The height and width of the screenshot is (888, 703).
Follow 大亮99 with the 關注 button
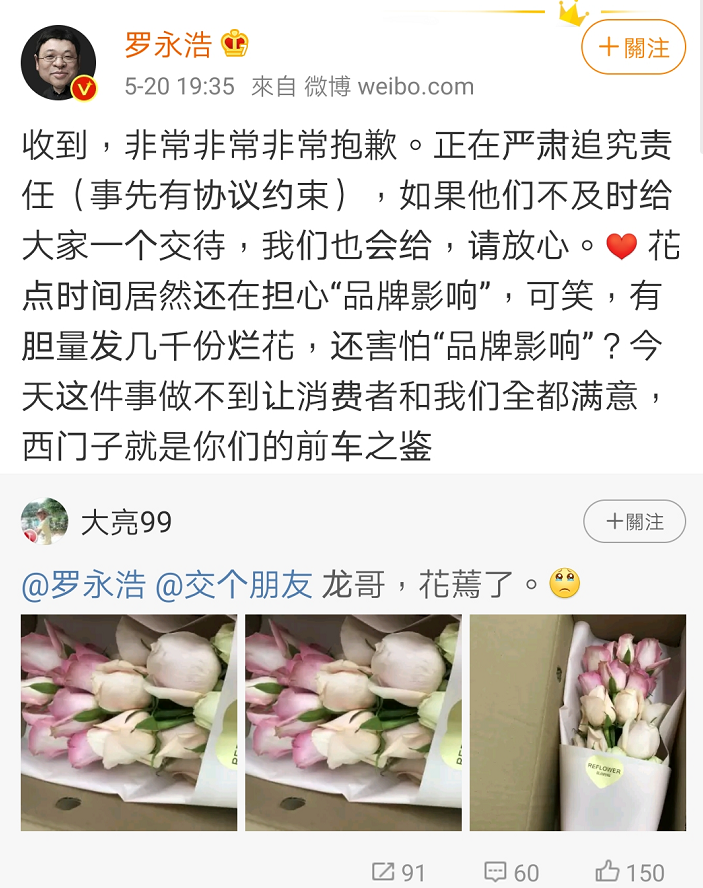coord(634,521)
